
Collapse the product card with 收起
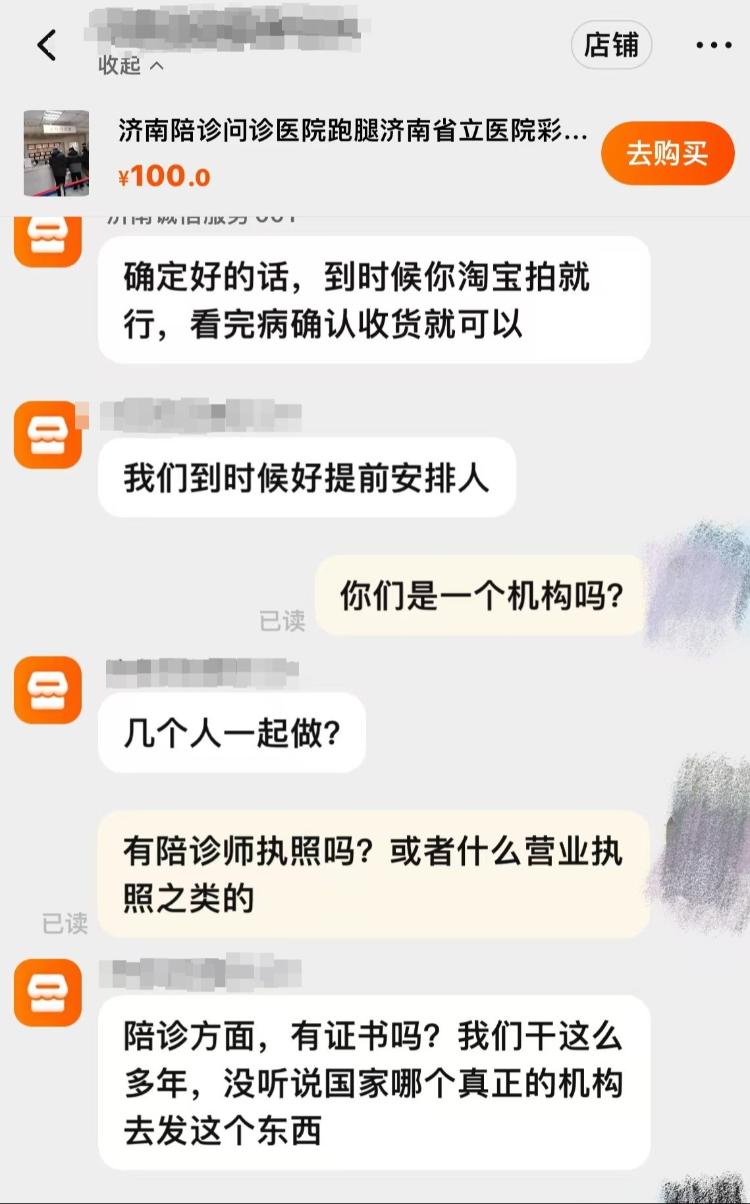[x=130, y=66]
